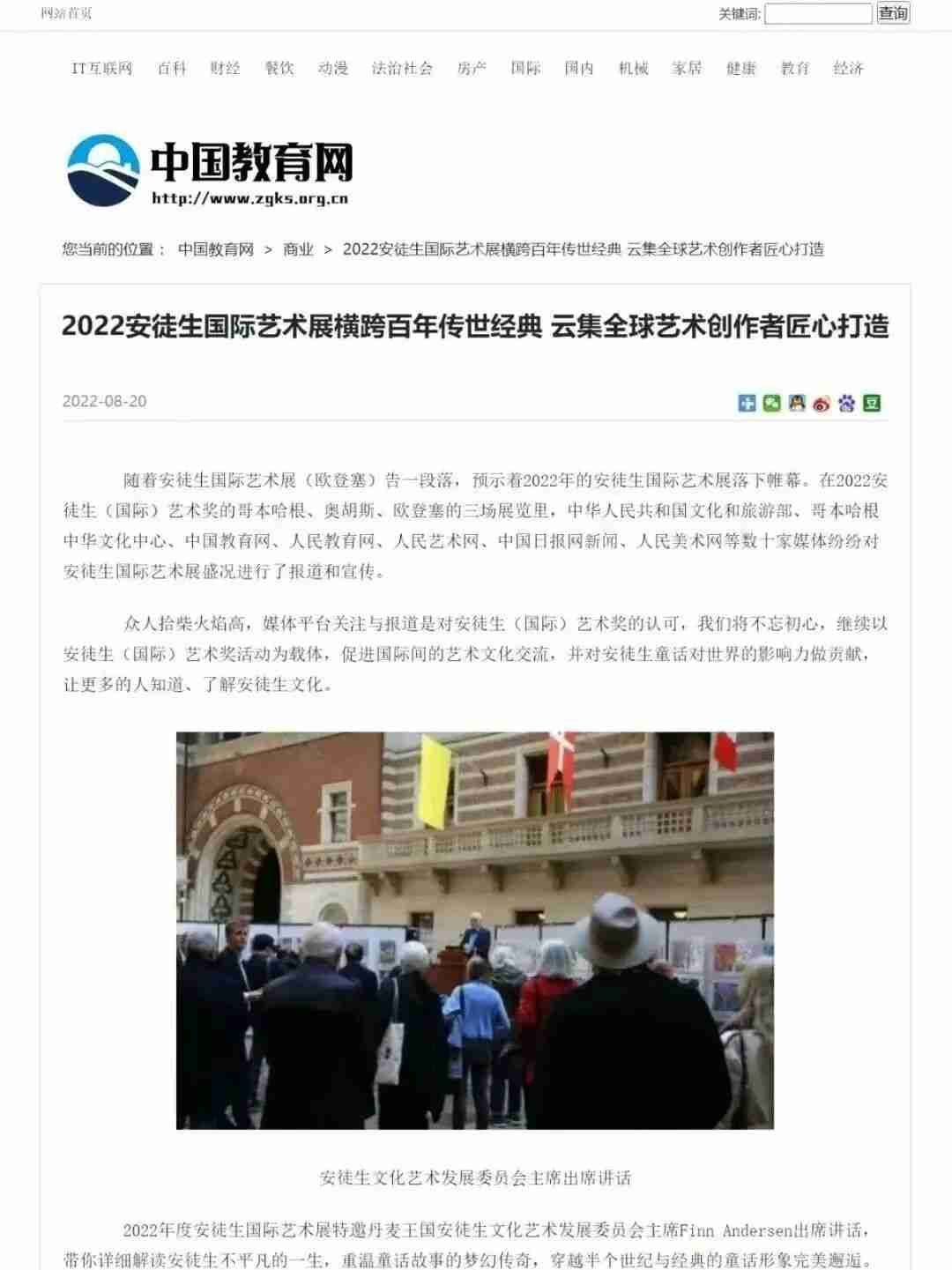Open more share options plus icon
Image resolution: width=952 pixels, height=1270 pixels.
point(747,404)
